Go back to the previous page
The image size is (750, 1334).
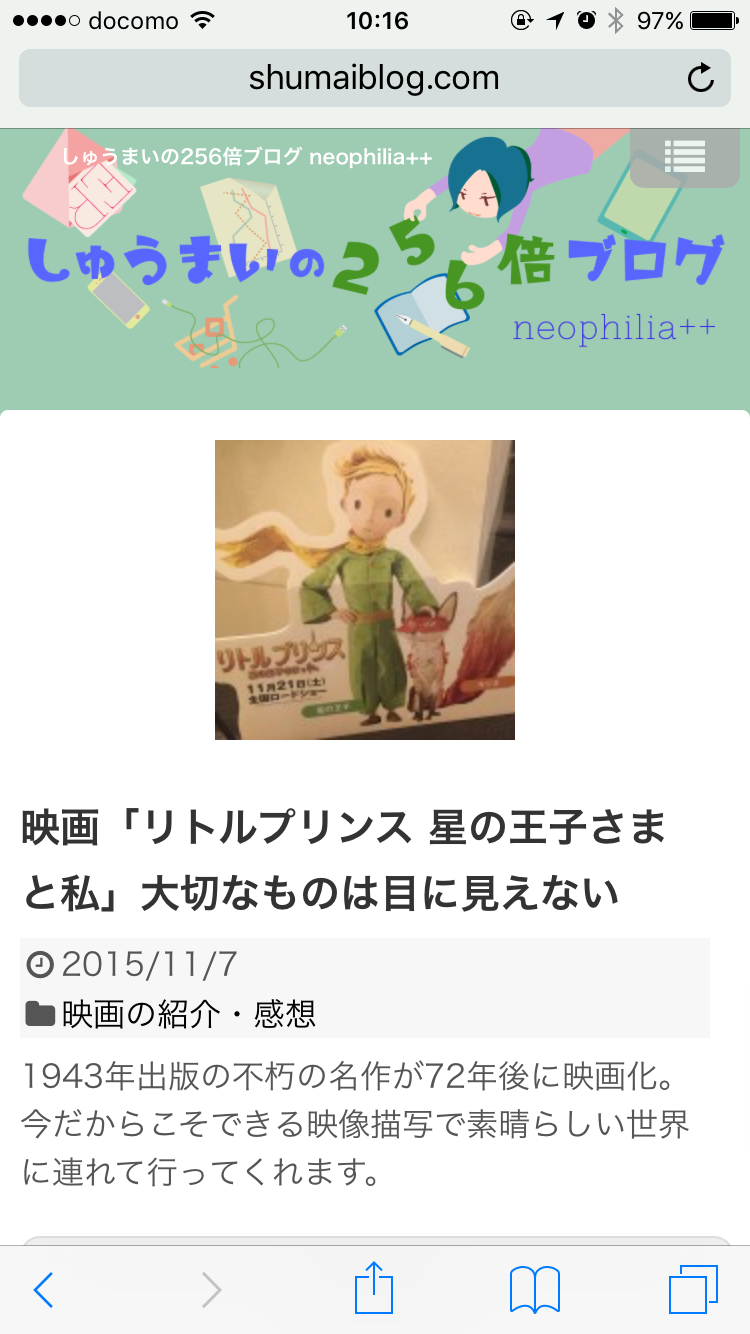(x=43, y=1290)
